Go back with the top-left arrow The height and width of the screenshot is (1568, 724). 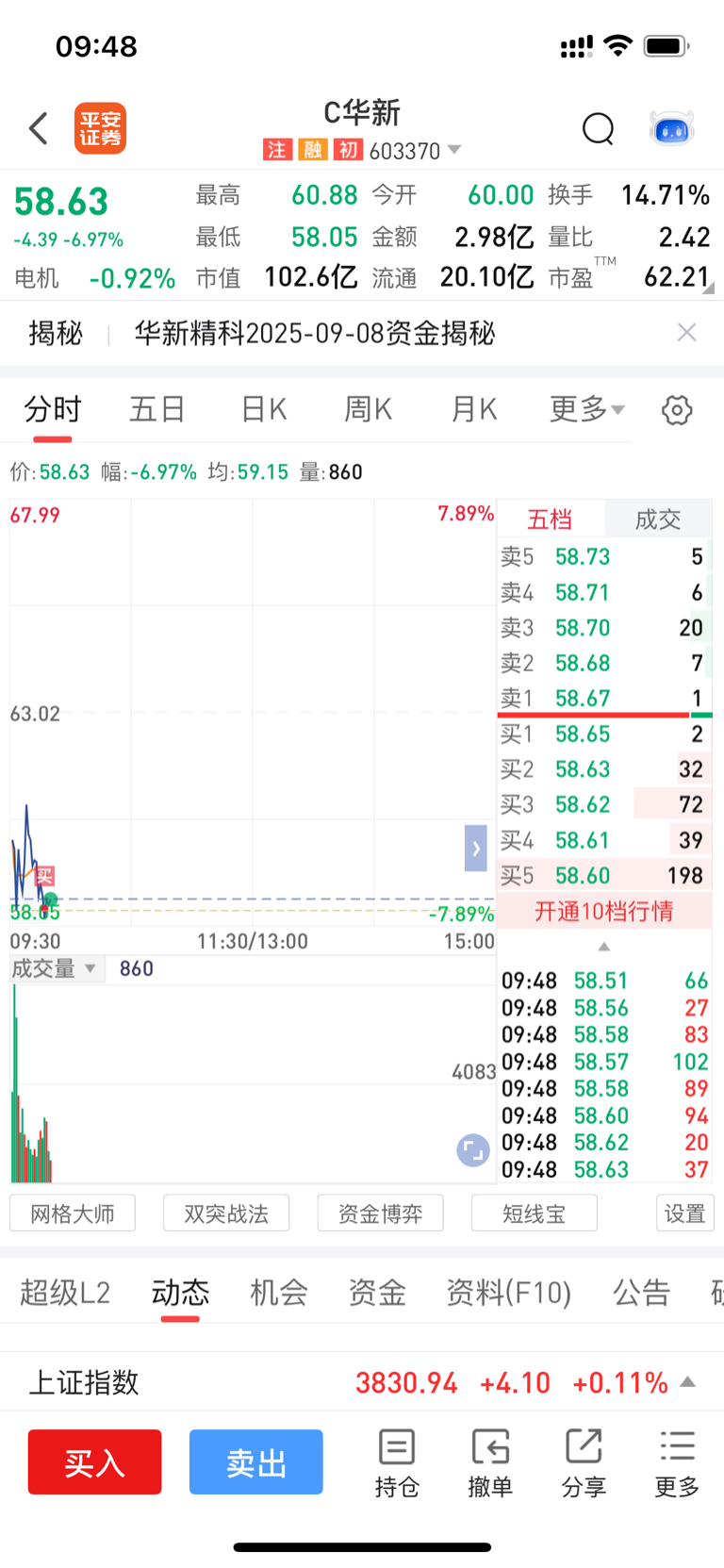39,128
